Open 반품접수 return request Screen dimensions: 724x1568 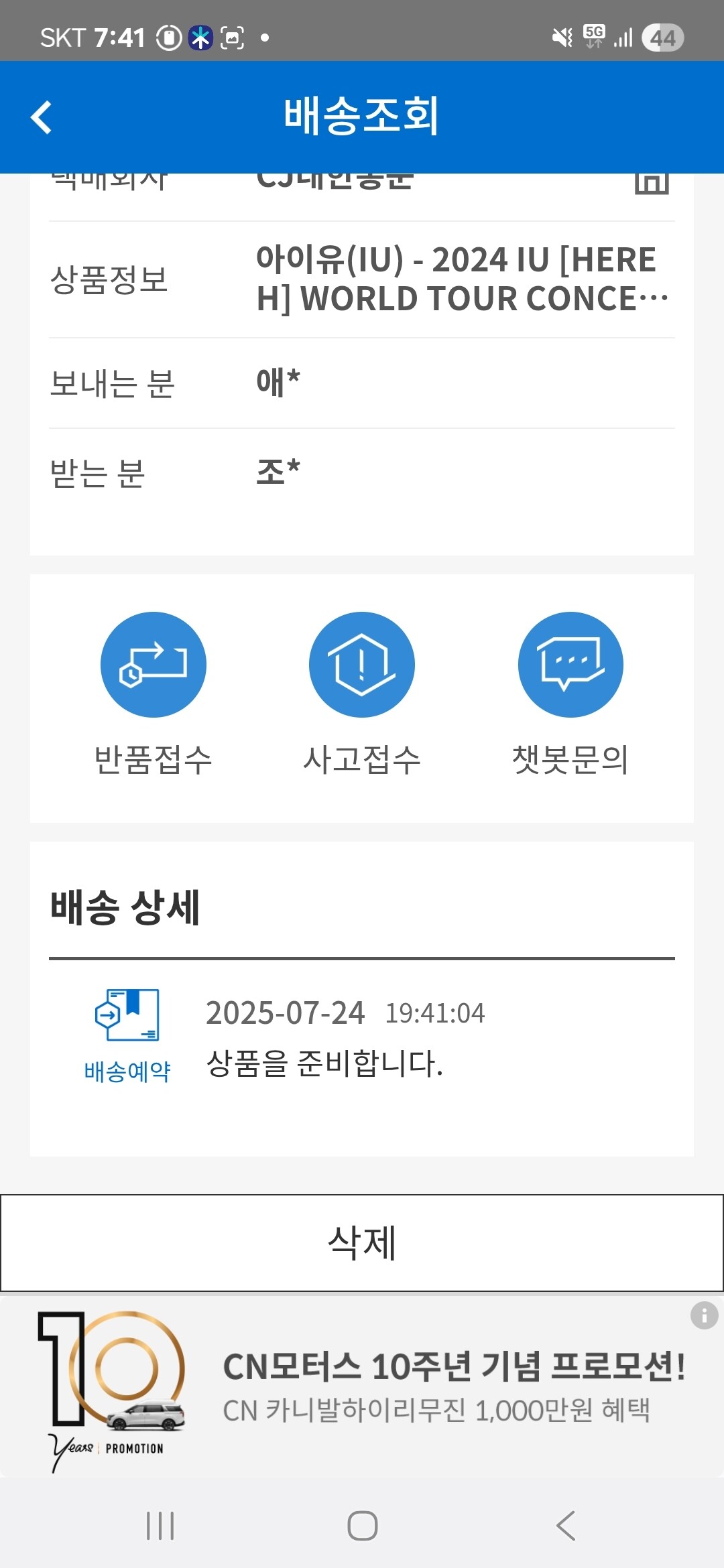click(x=154, y=694)
